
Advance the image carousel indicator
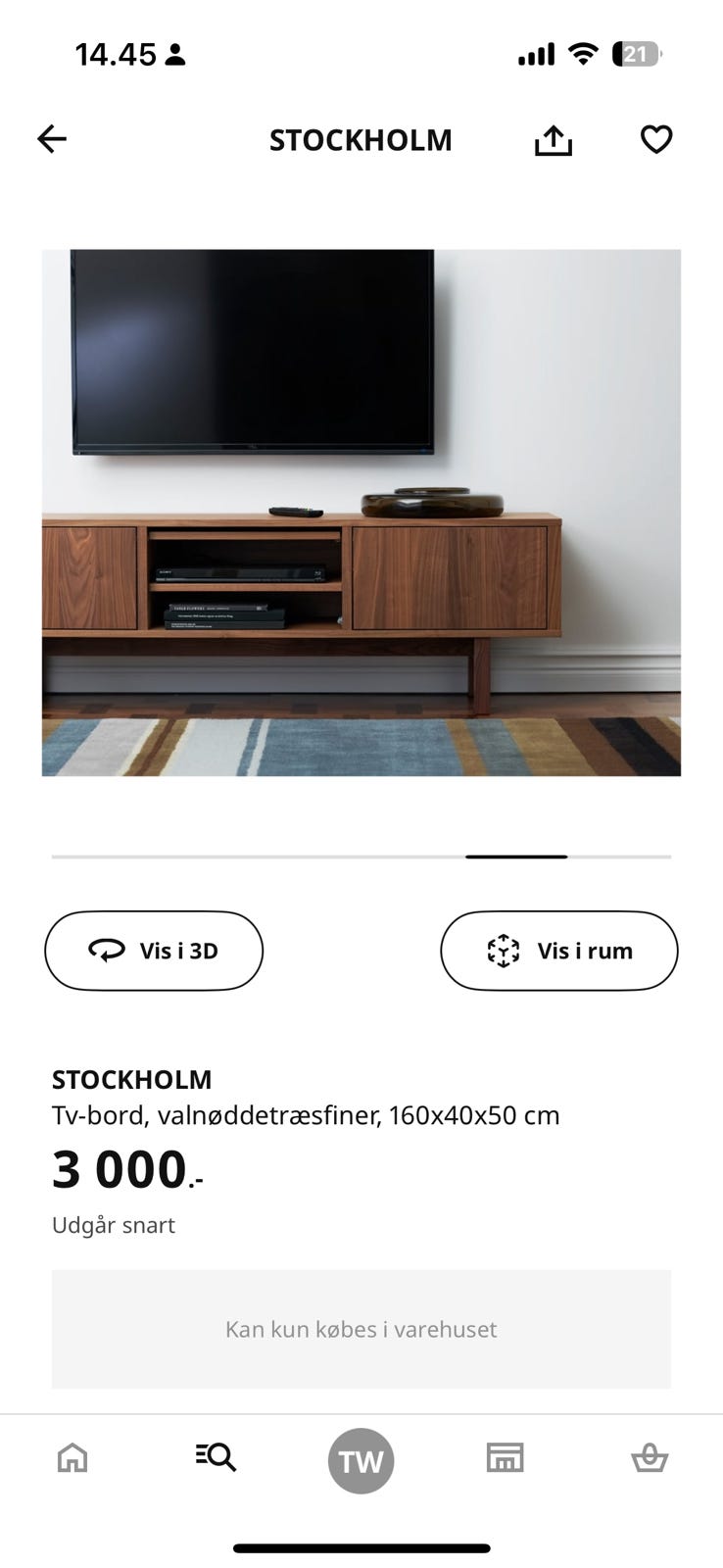pos(515,857)
